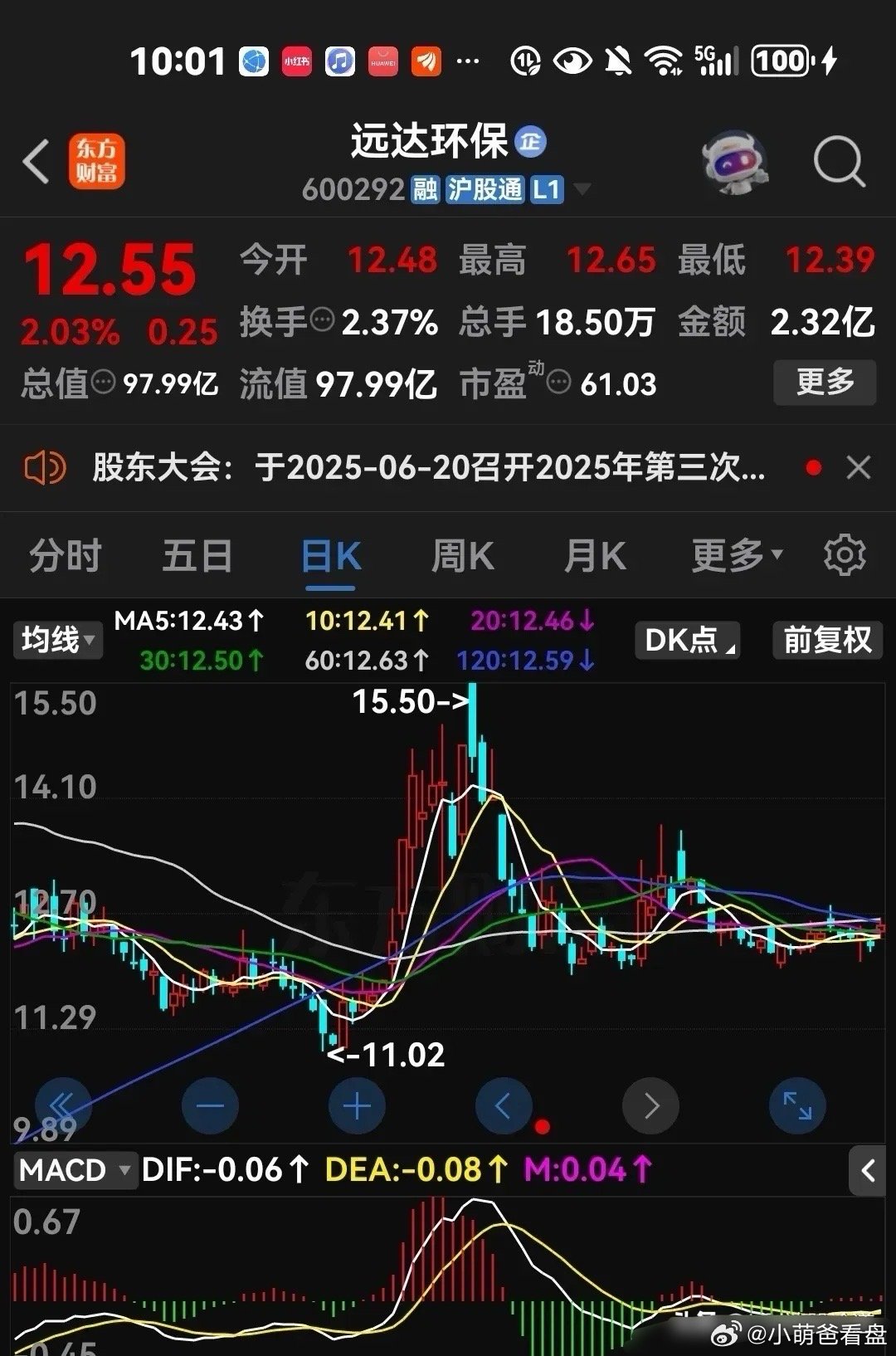Open chart settings gear icon
The width and height of the screenshot is (896, 1356).
pyautogui.click(x=845, y=555)
